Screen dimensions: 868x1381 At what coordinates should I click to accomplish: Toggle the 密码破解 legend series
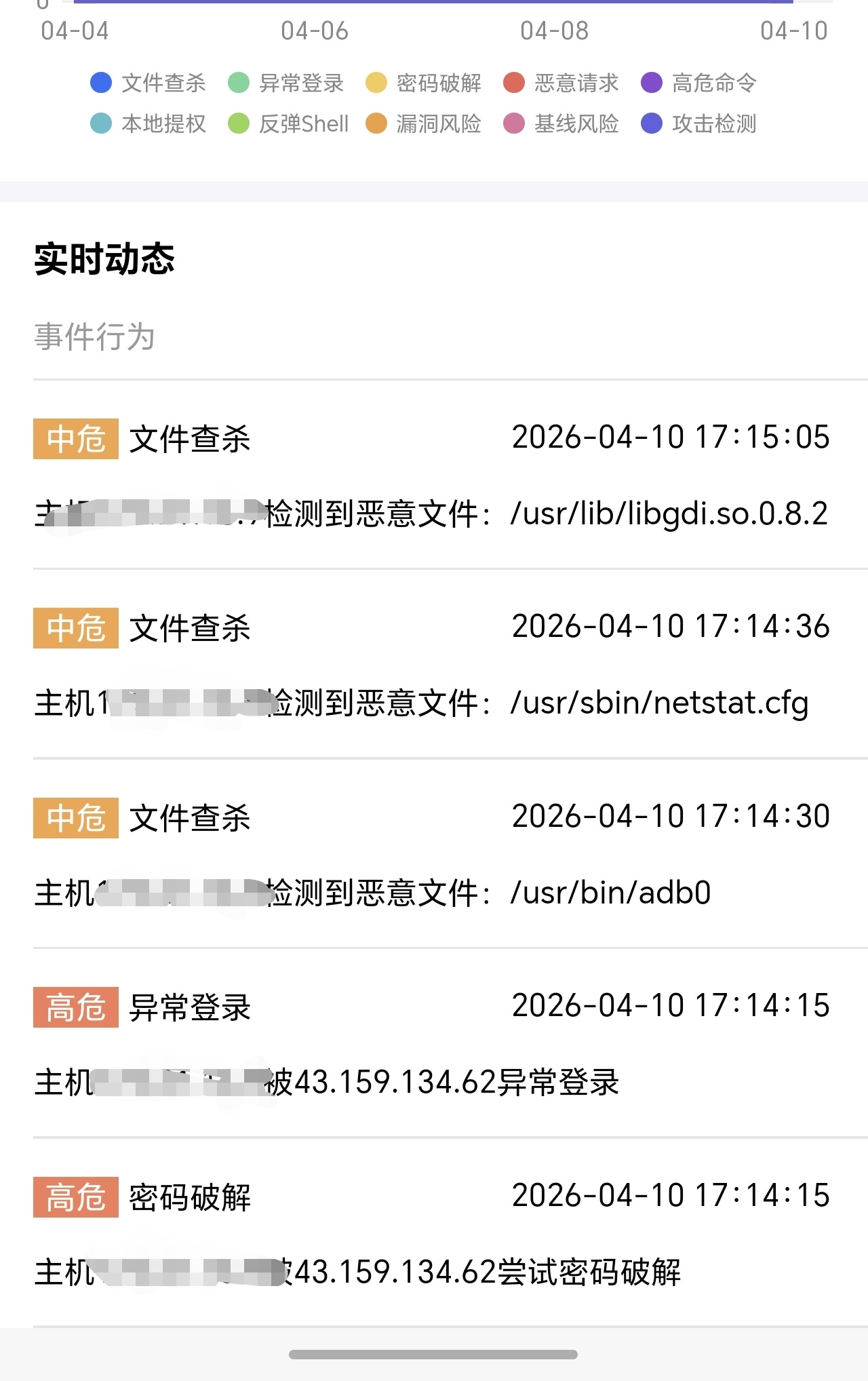tap(424, 83)
